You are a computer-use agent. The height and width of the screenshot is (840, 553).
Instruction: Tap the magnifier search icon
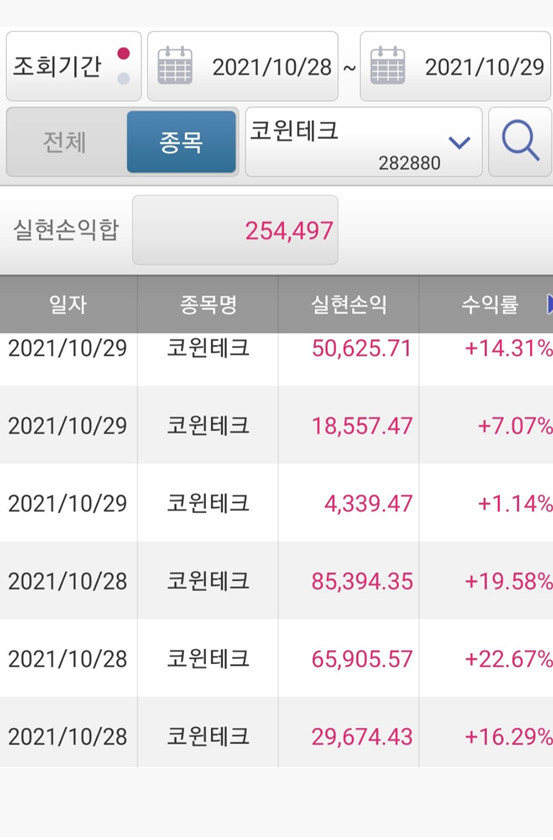[520, 142]
